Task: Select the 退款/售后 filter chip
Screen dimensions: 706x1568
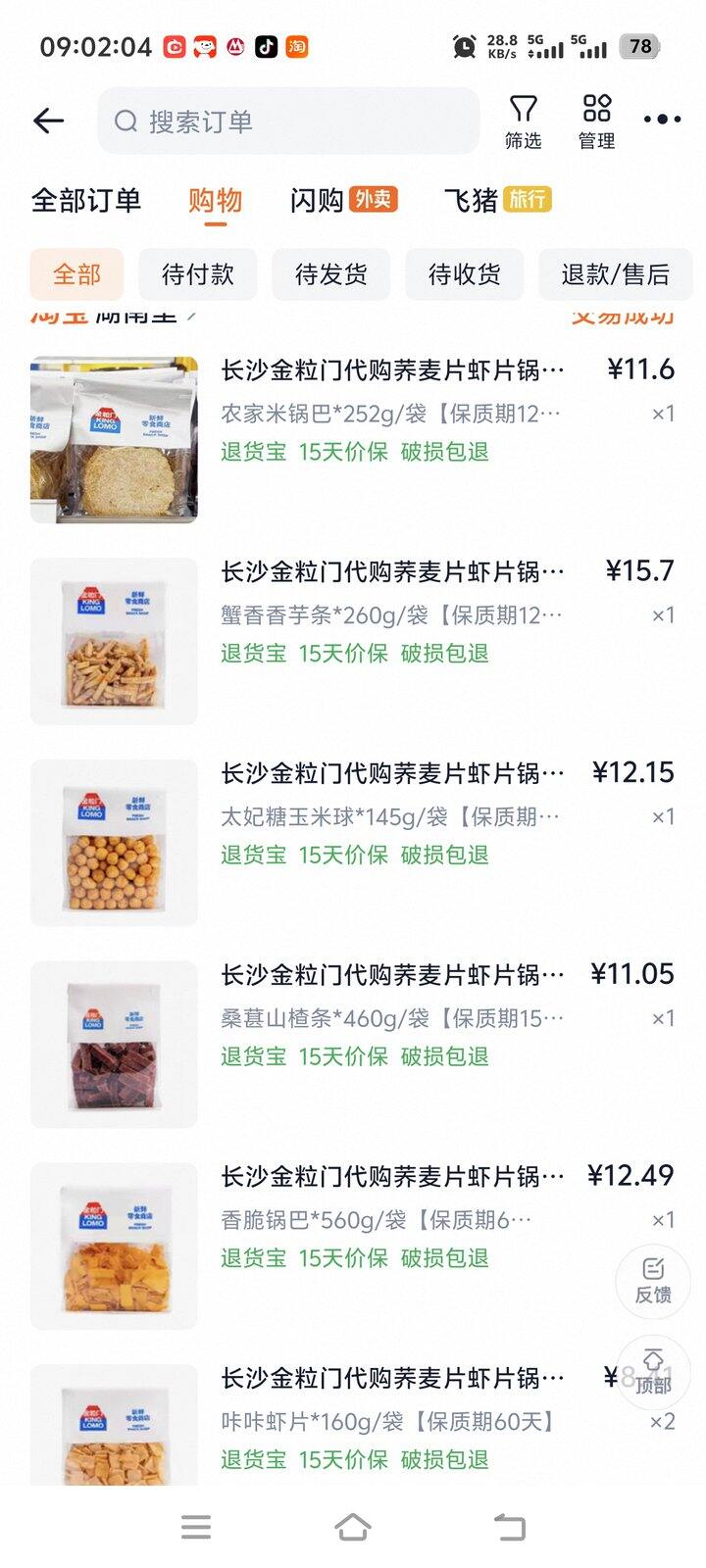Action: (615, 274)
